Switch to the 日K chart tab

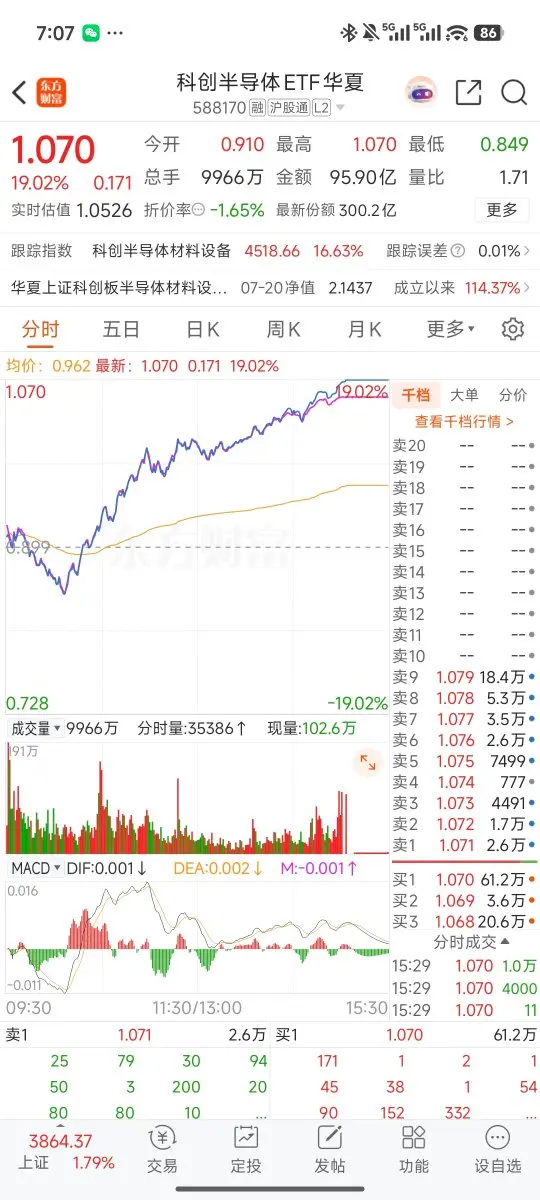point(202,329)
